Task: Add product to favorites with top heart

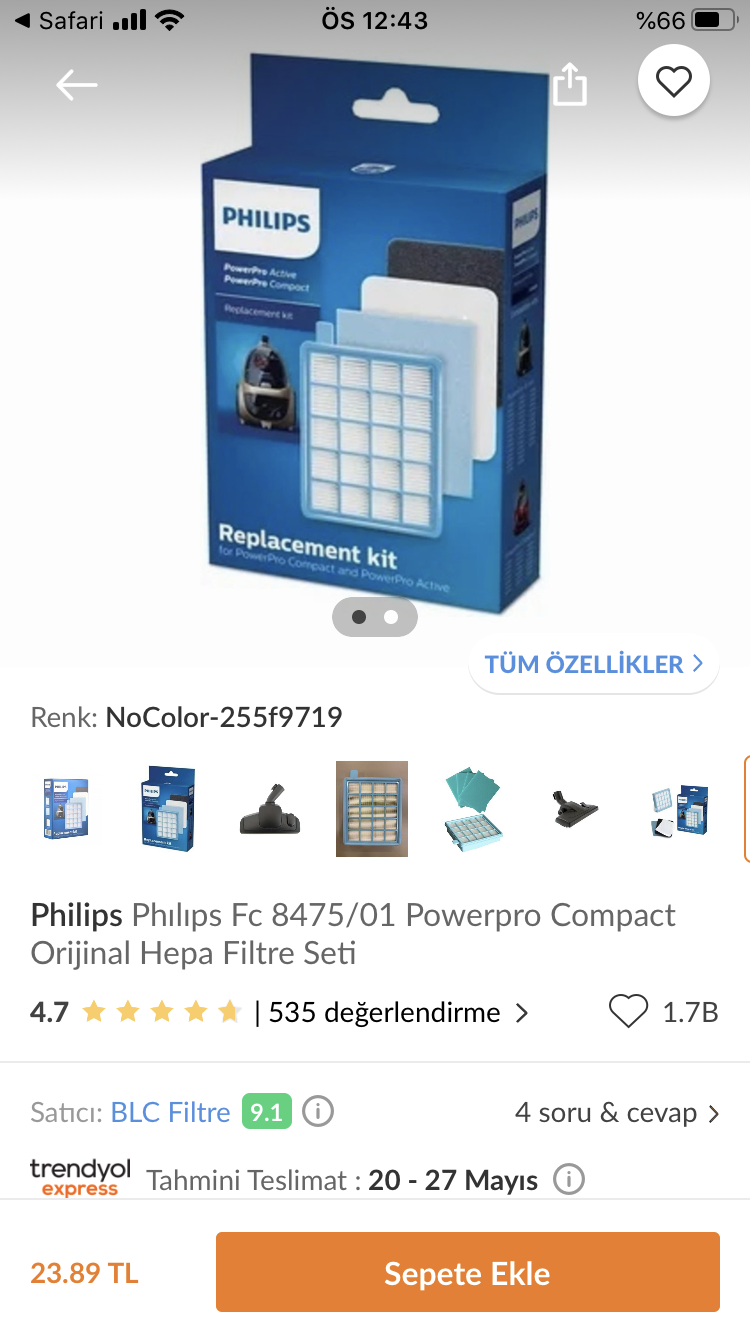Action: click(673, 82)
